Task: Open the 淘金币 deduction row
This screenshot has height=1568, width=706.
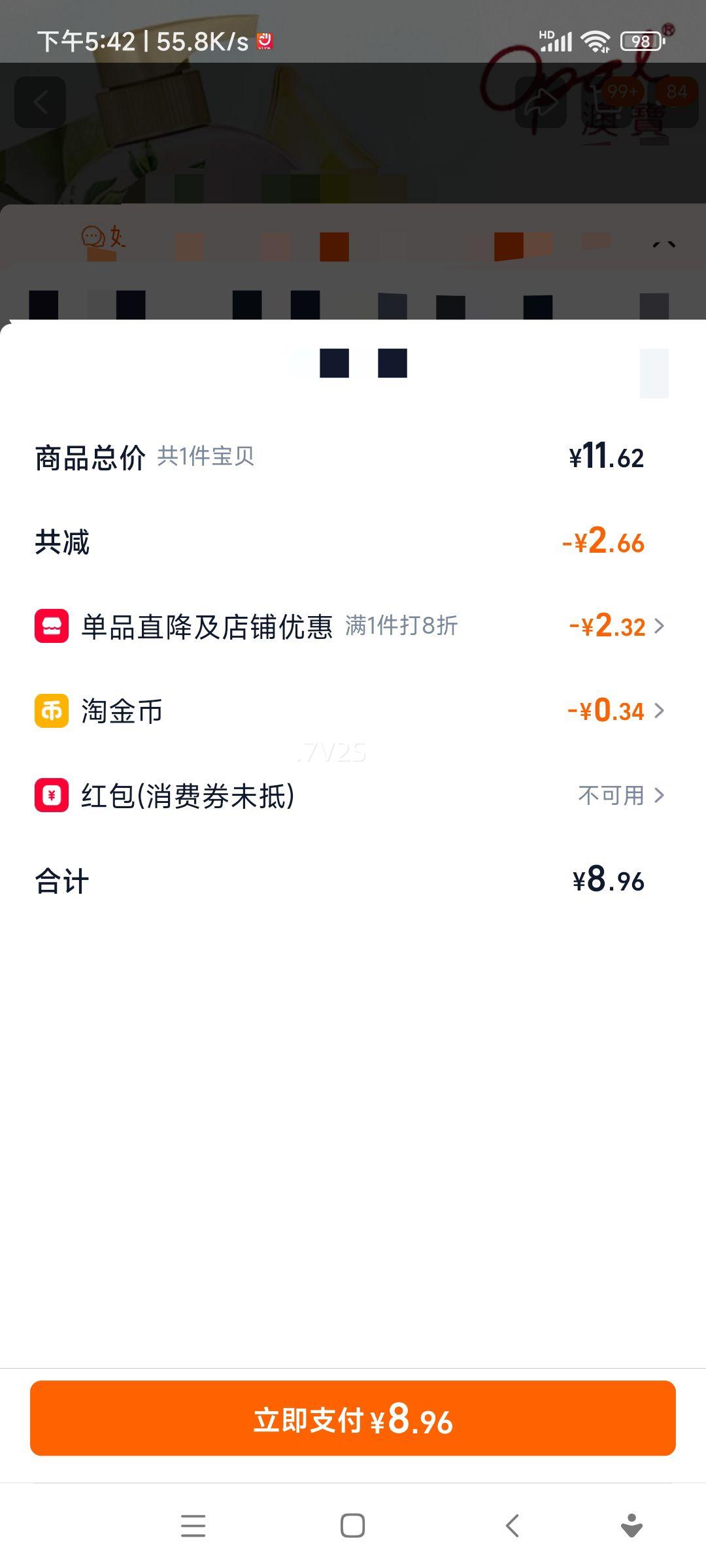Action: coord(353,711)
